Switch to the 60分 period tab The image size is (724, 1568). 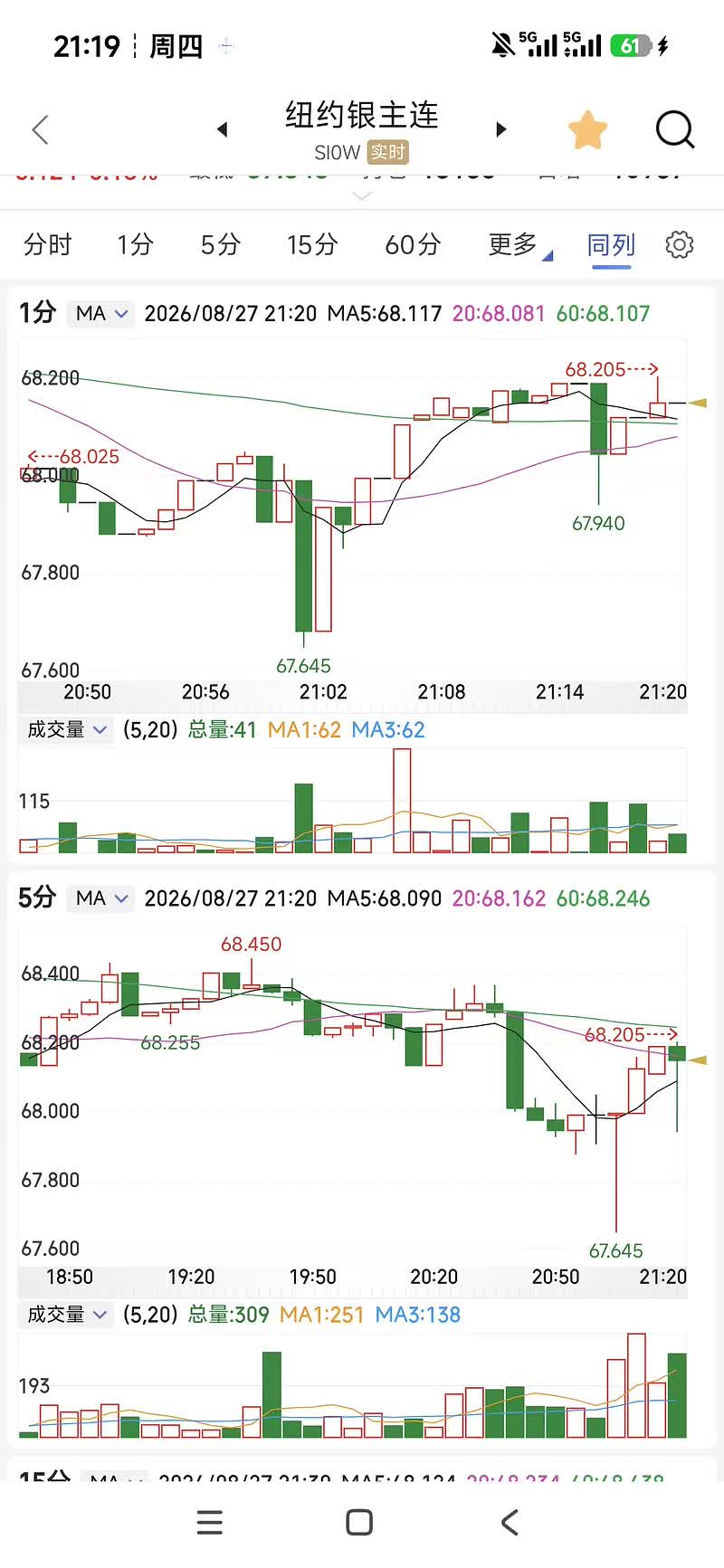click(x=413, y=244)
